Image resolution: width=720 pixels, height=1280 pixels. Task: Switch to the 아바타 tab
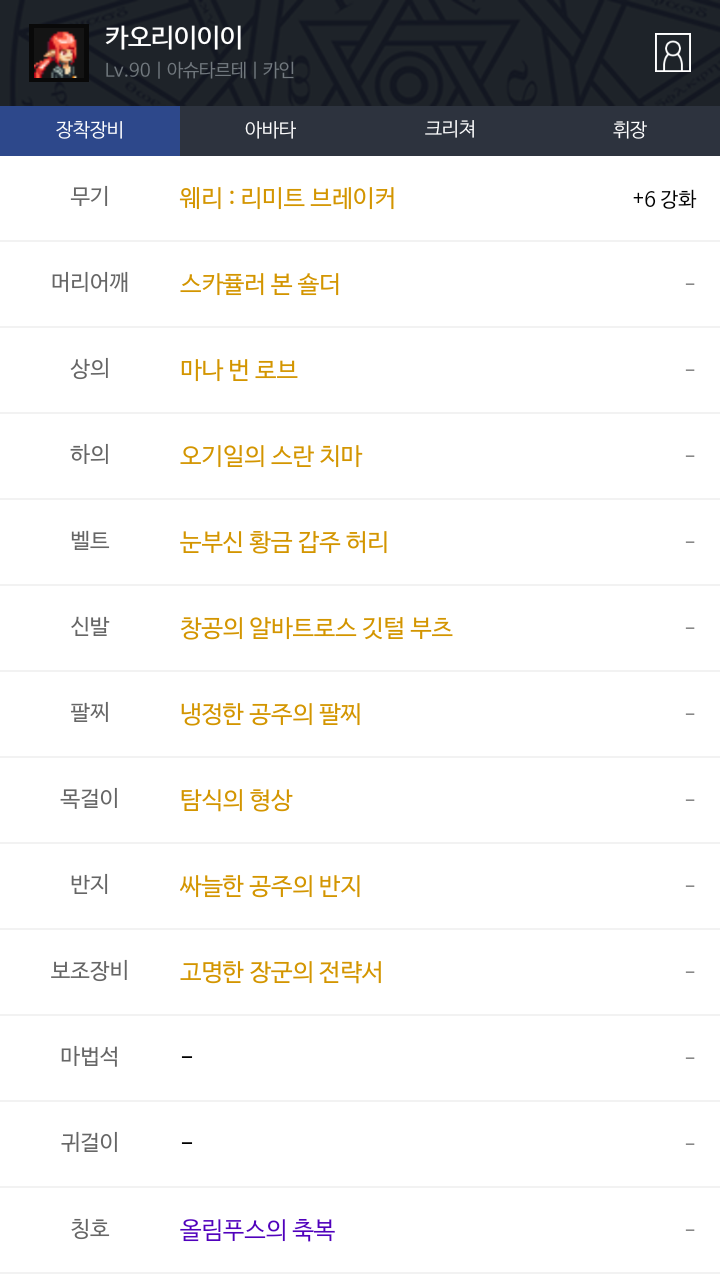tap(270, 130)
